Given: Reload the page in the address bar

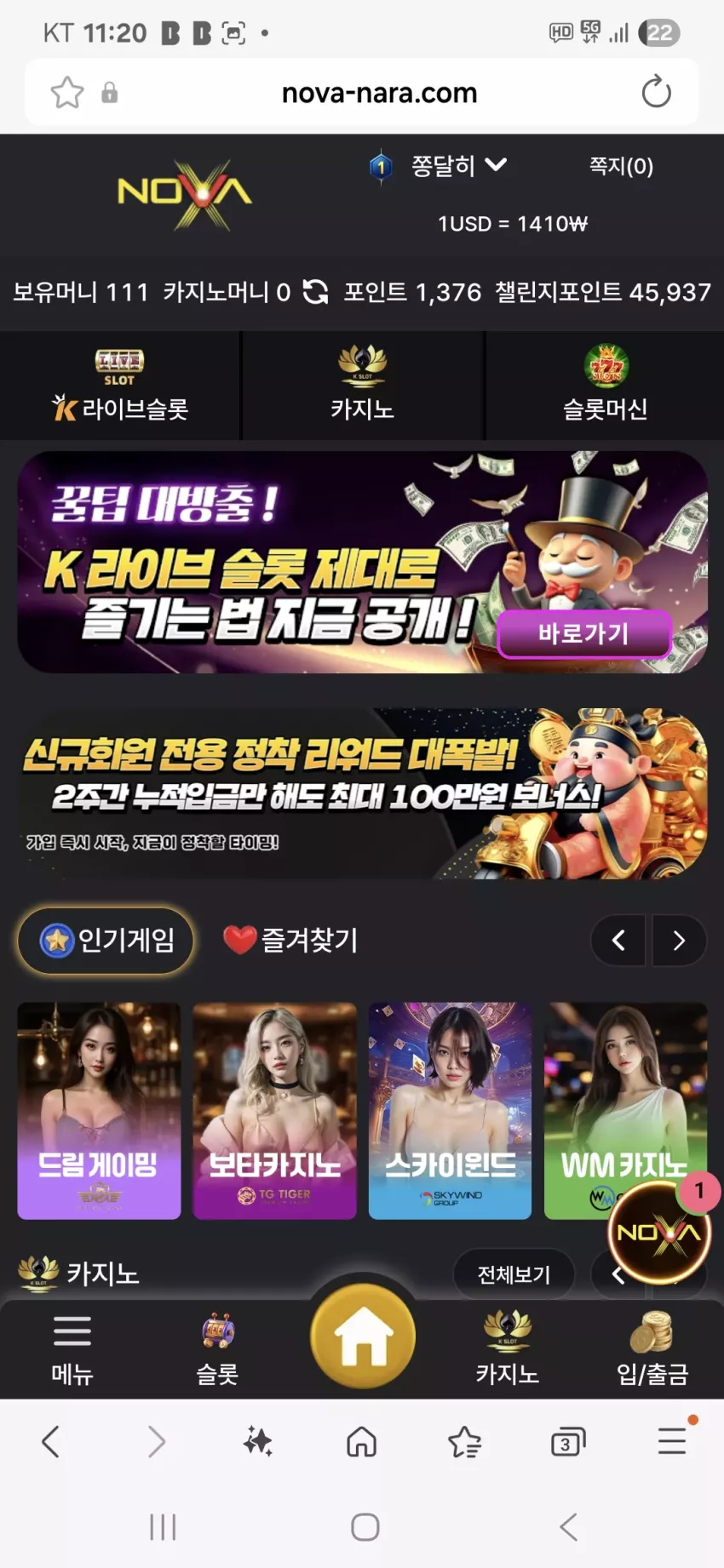Looking at the screenshot, I should coord(656,92).
